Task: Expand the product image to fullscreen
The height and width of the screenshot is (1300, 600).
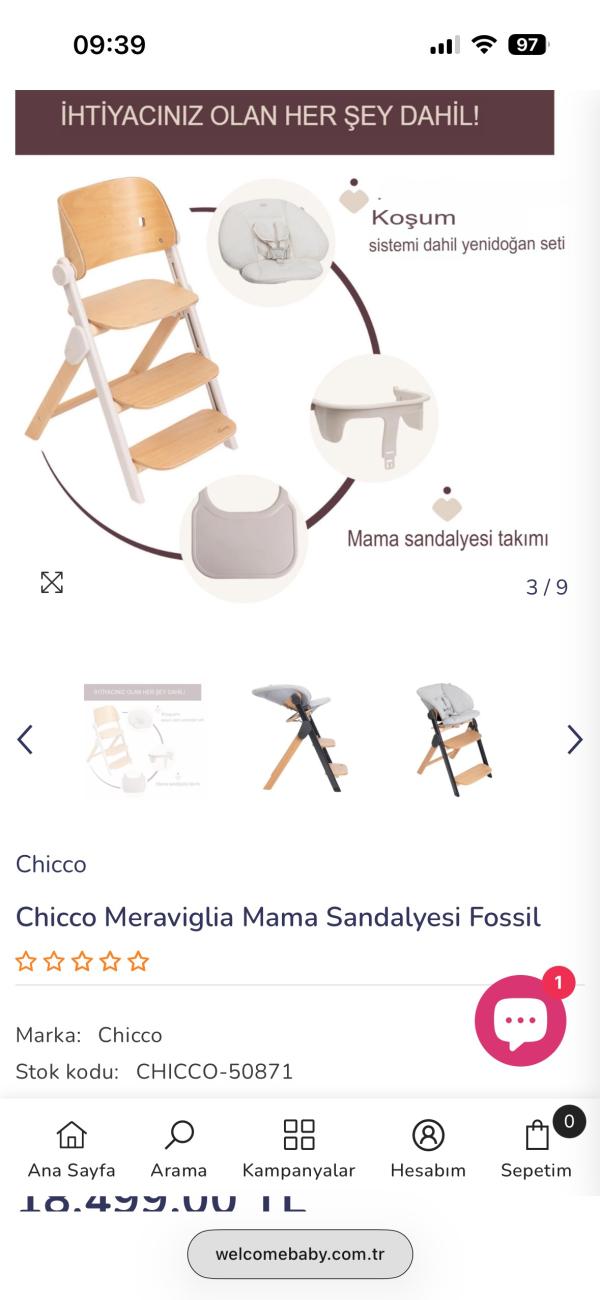Action: click(x=52, y=582)
